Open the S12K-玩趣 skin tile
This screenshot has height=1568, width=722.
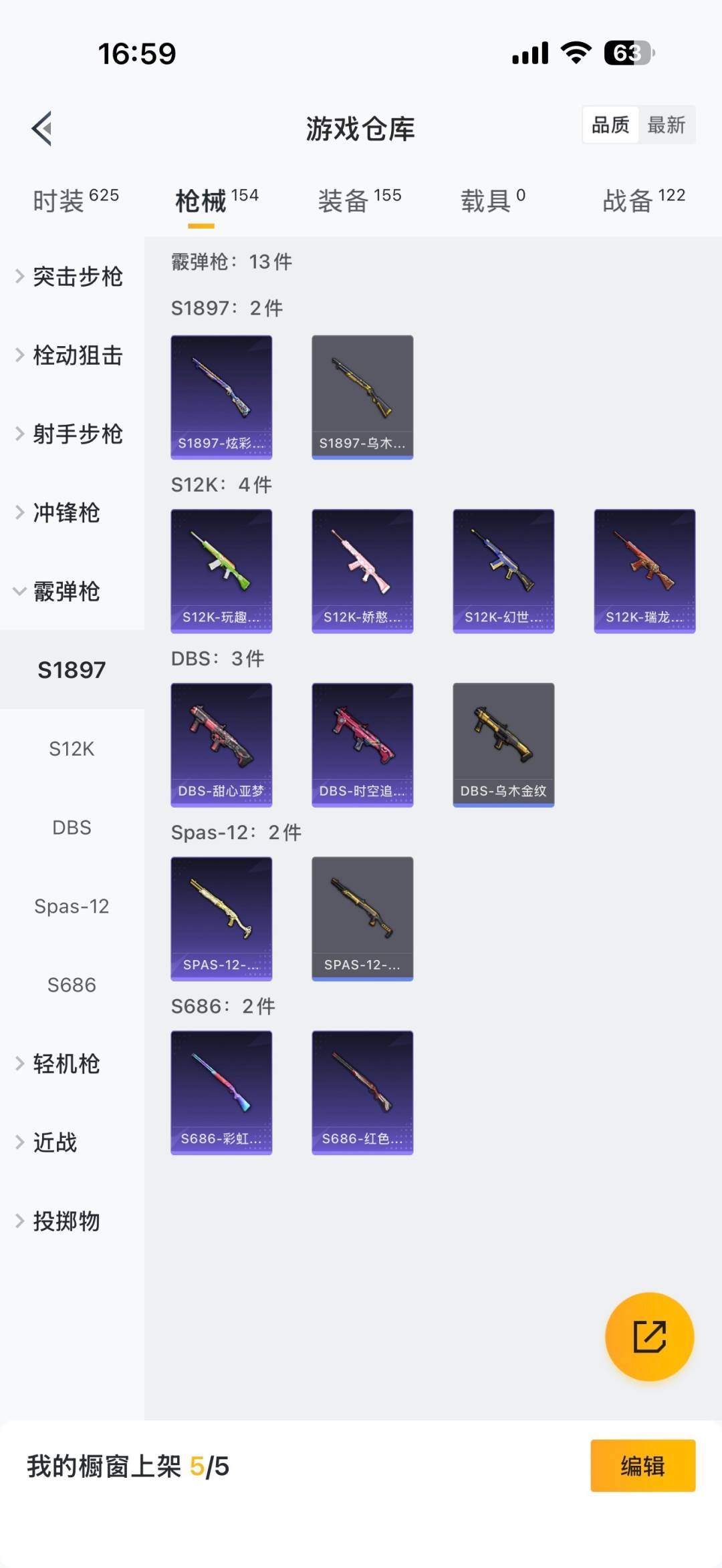[x=221, y=571]
